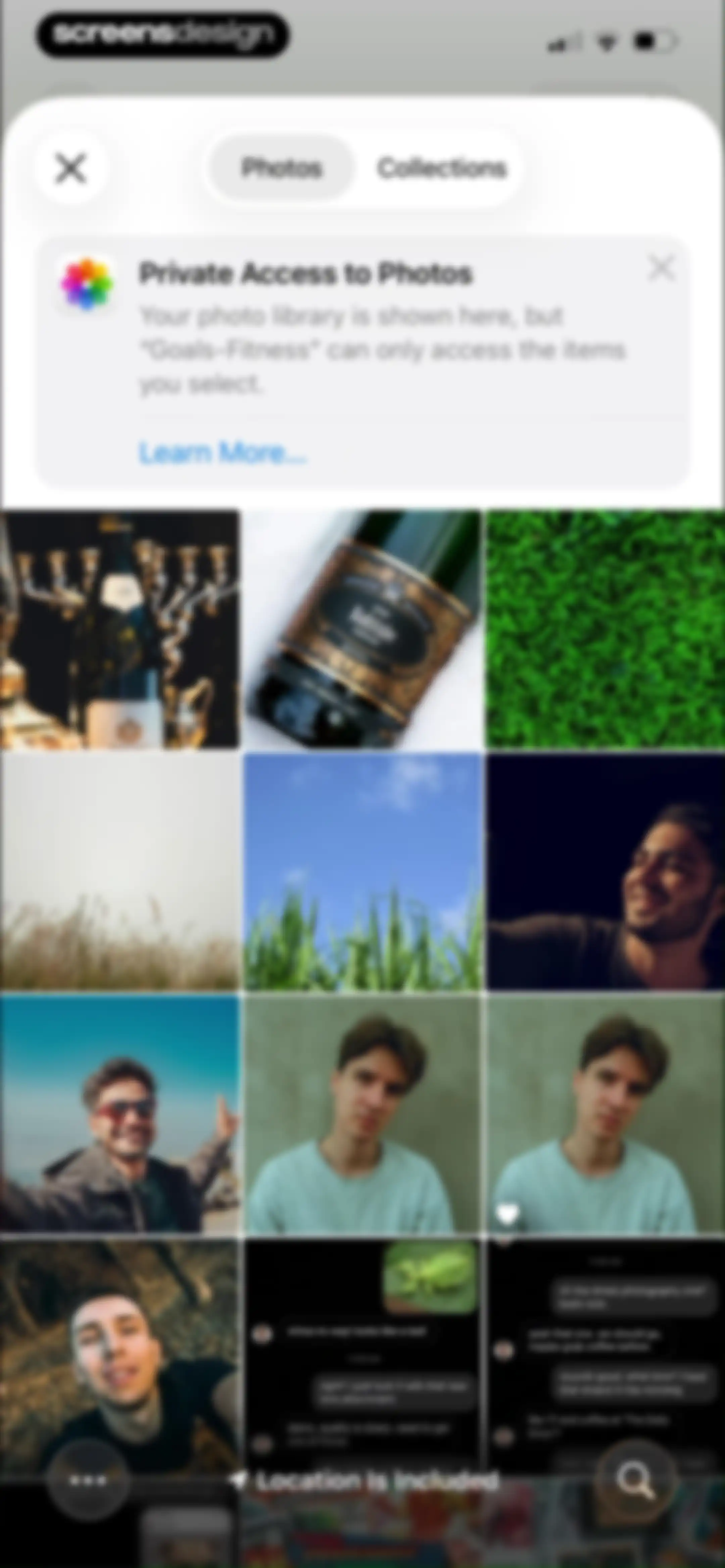The height and width of the screenshot is (1568, 725).
Task: Dismiss the Private Access to Photos banner
Action: pos(661,268)
